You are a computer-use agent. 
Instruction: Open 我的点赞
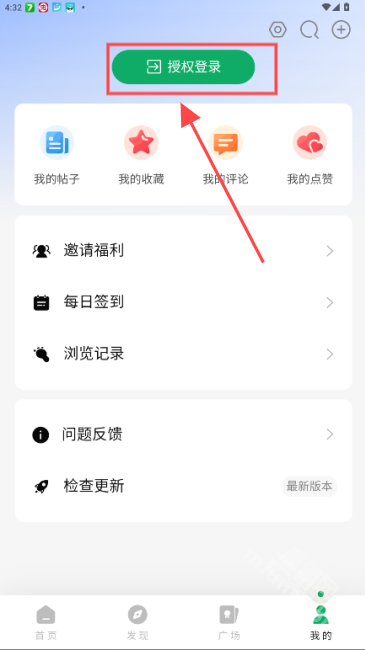310,155
